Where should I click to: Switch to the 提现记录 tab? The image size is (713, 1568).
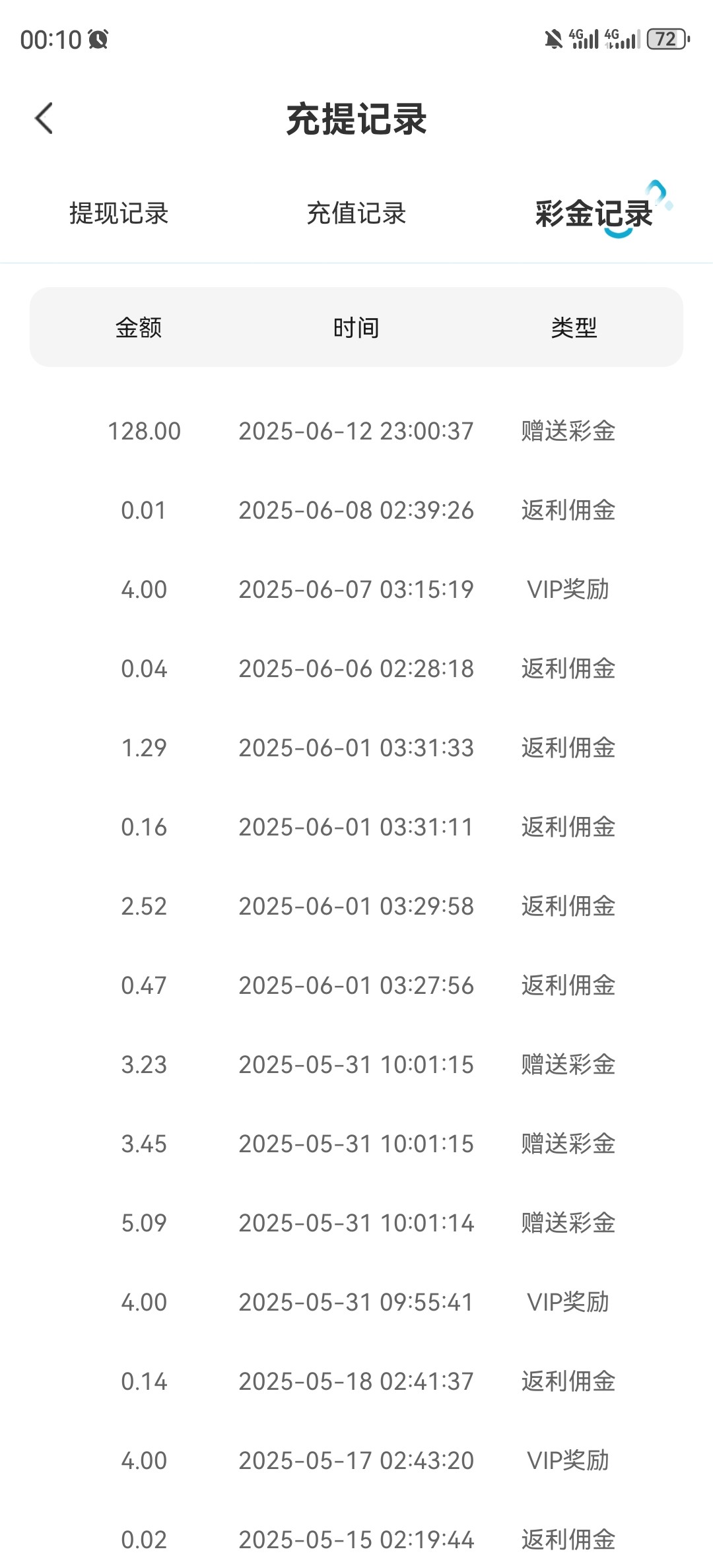click(x=119, y=213)
